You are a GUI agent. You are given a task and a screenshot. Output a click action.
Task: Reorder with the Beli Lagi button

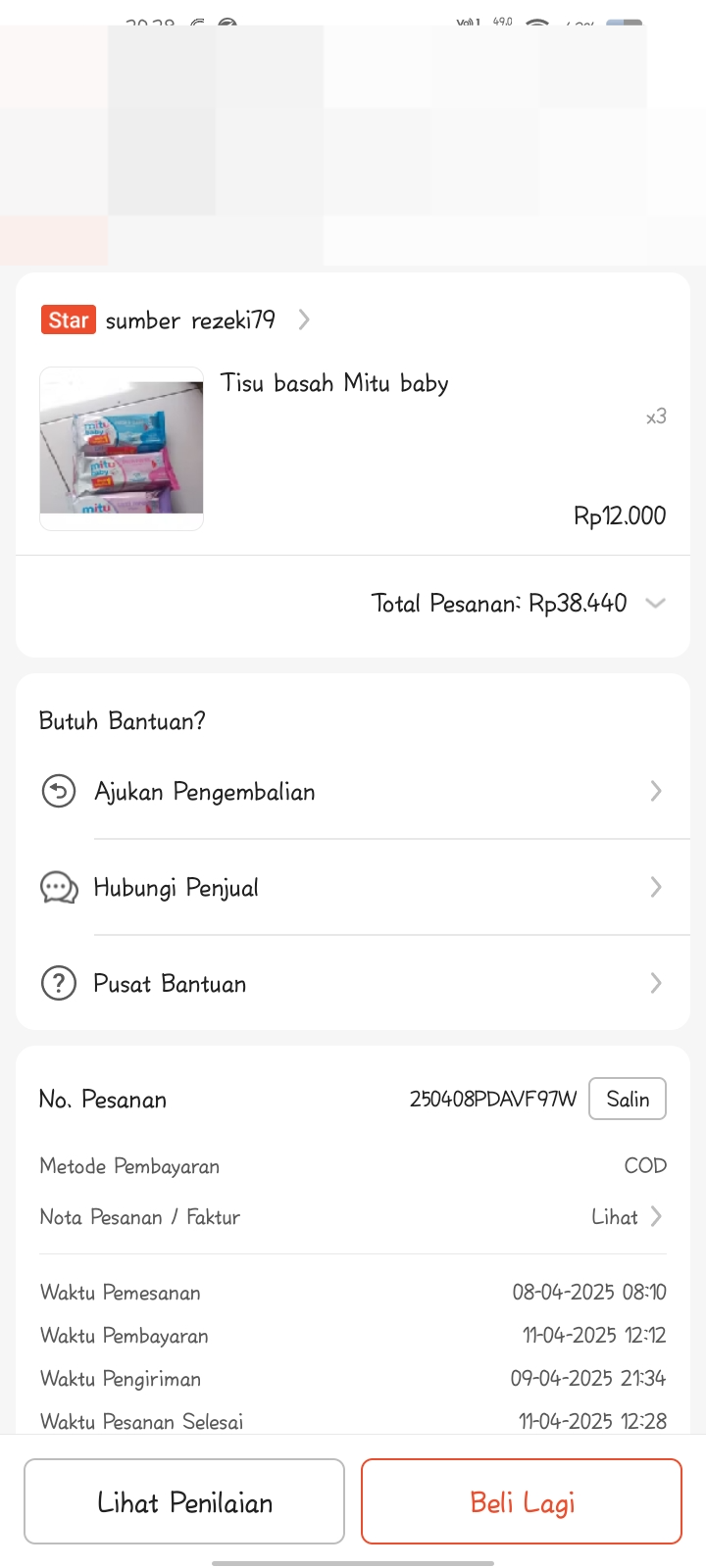click(522, 1502)
